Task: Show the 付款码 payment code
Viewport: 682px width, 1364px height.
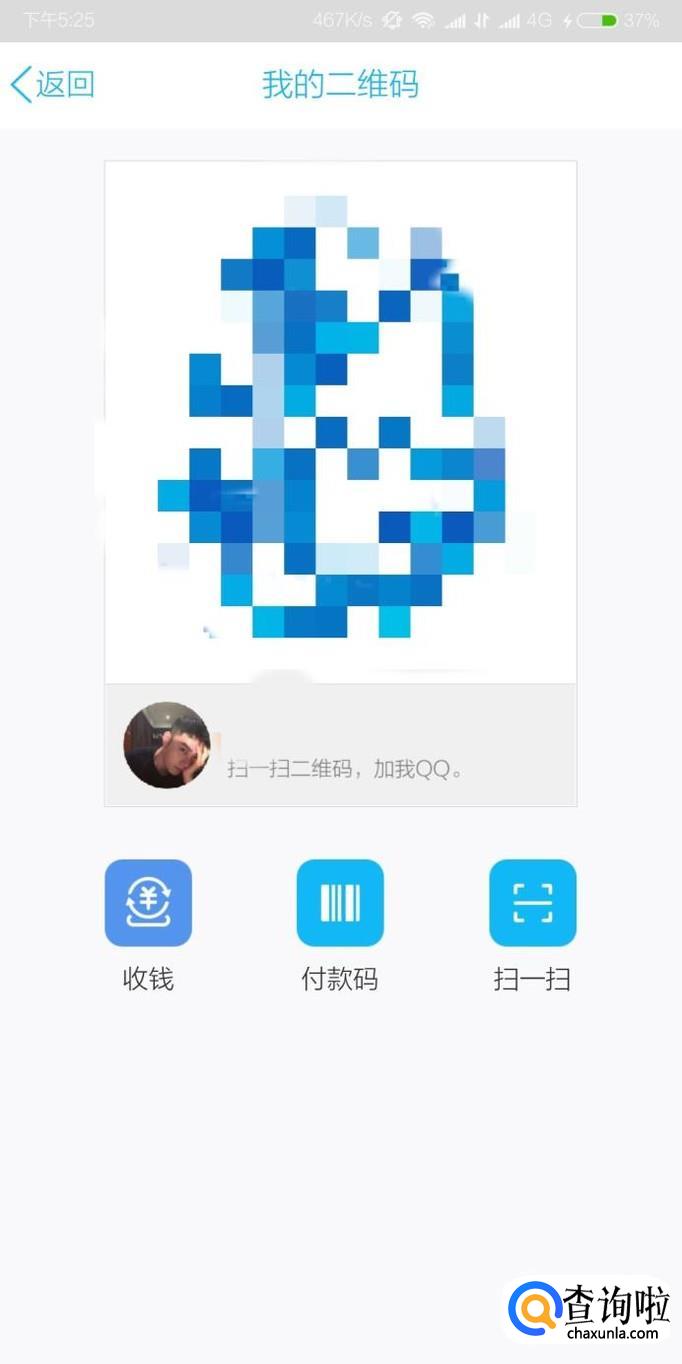Action: click(x=340, y=903)
